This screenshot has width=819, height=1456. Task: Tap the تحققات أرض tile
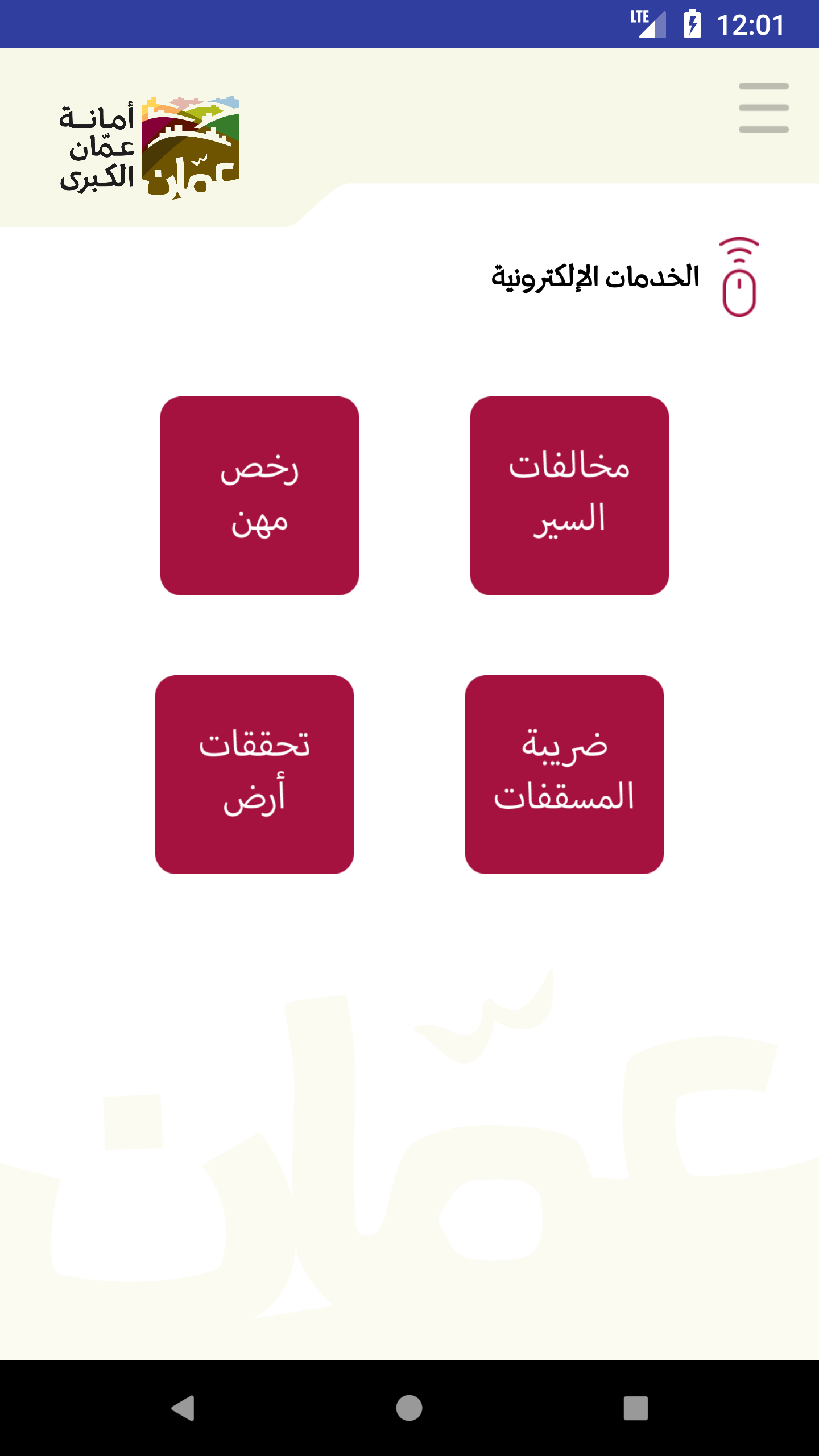254,775
